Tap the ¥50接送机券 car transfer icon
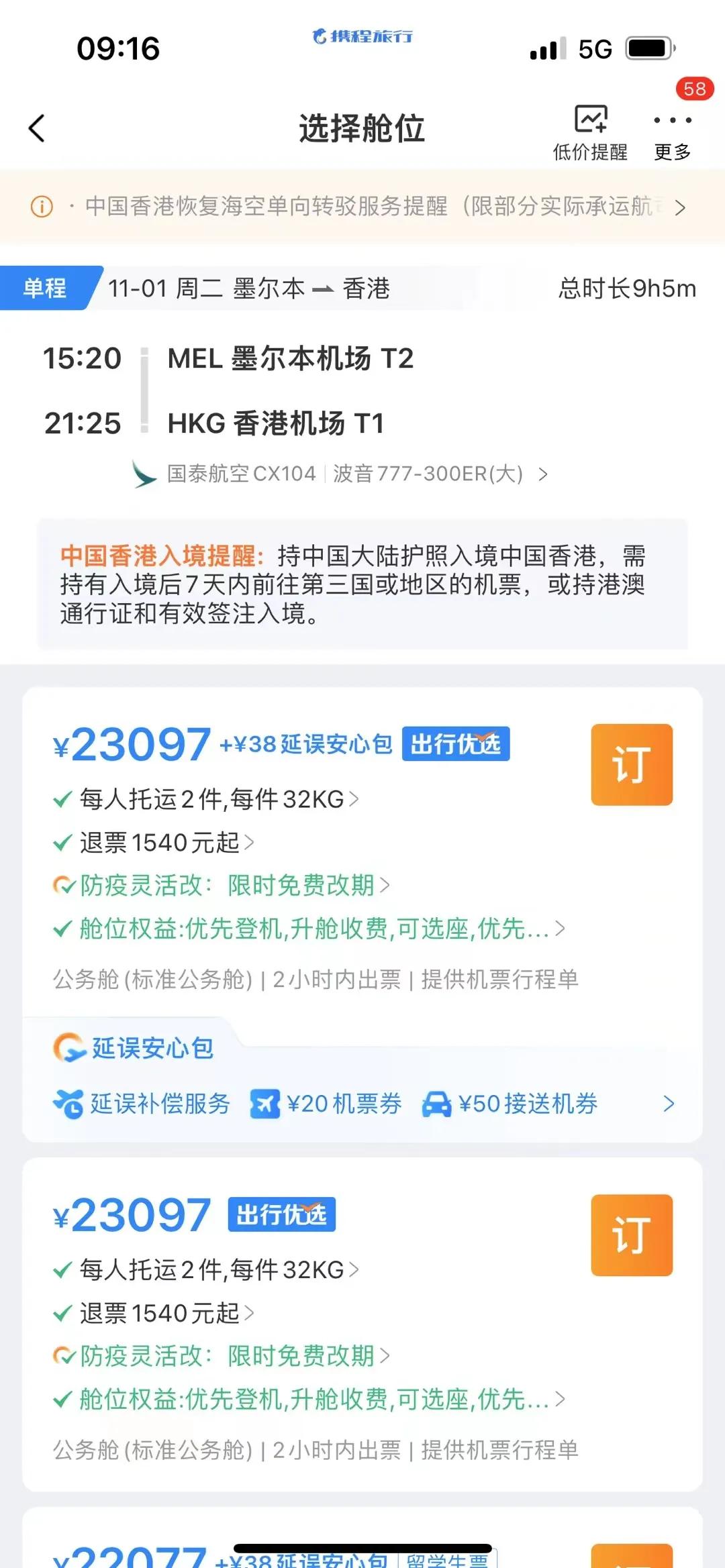725x1568 pixels. [438, 1104]
